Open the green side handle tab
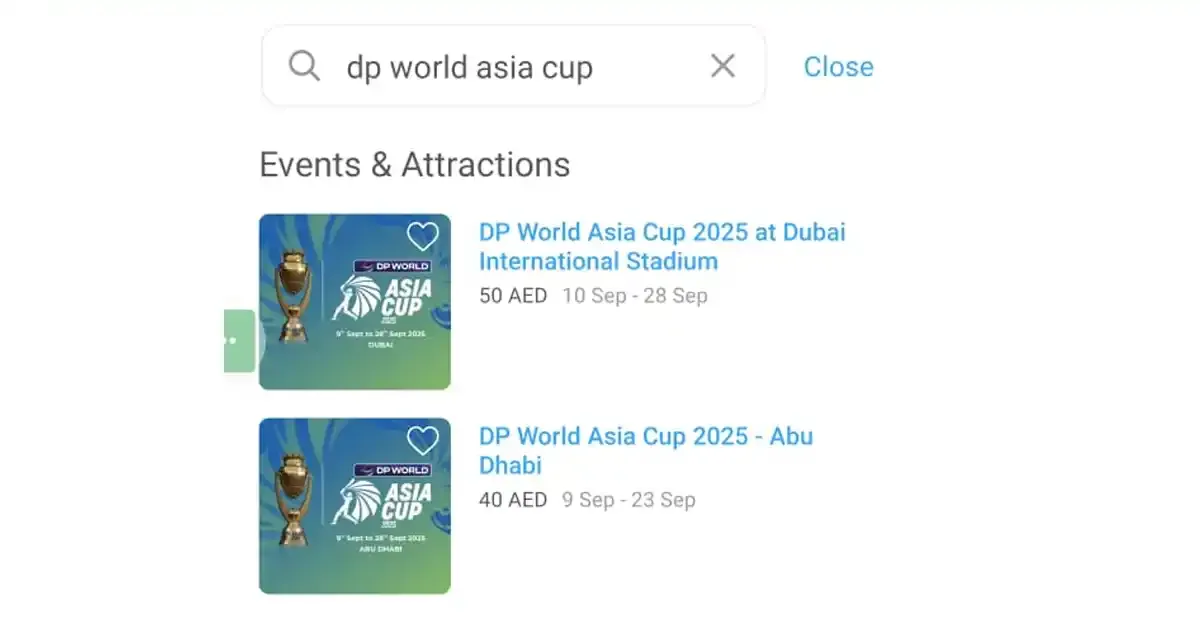 [x=237, y=341]
